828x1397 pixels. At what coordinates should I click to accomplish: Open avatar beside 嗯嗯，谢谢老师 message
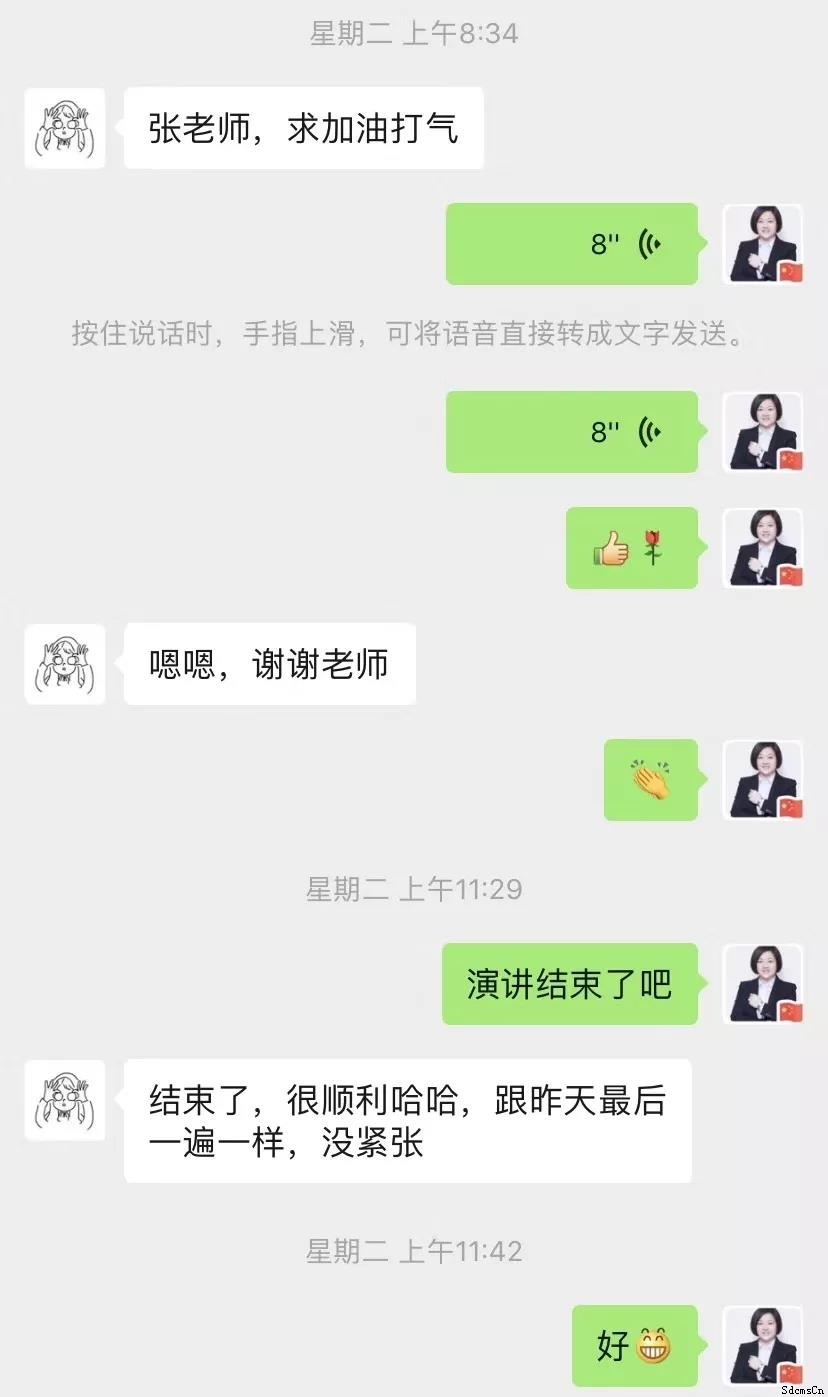(x=64, y=664)
